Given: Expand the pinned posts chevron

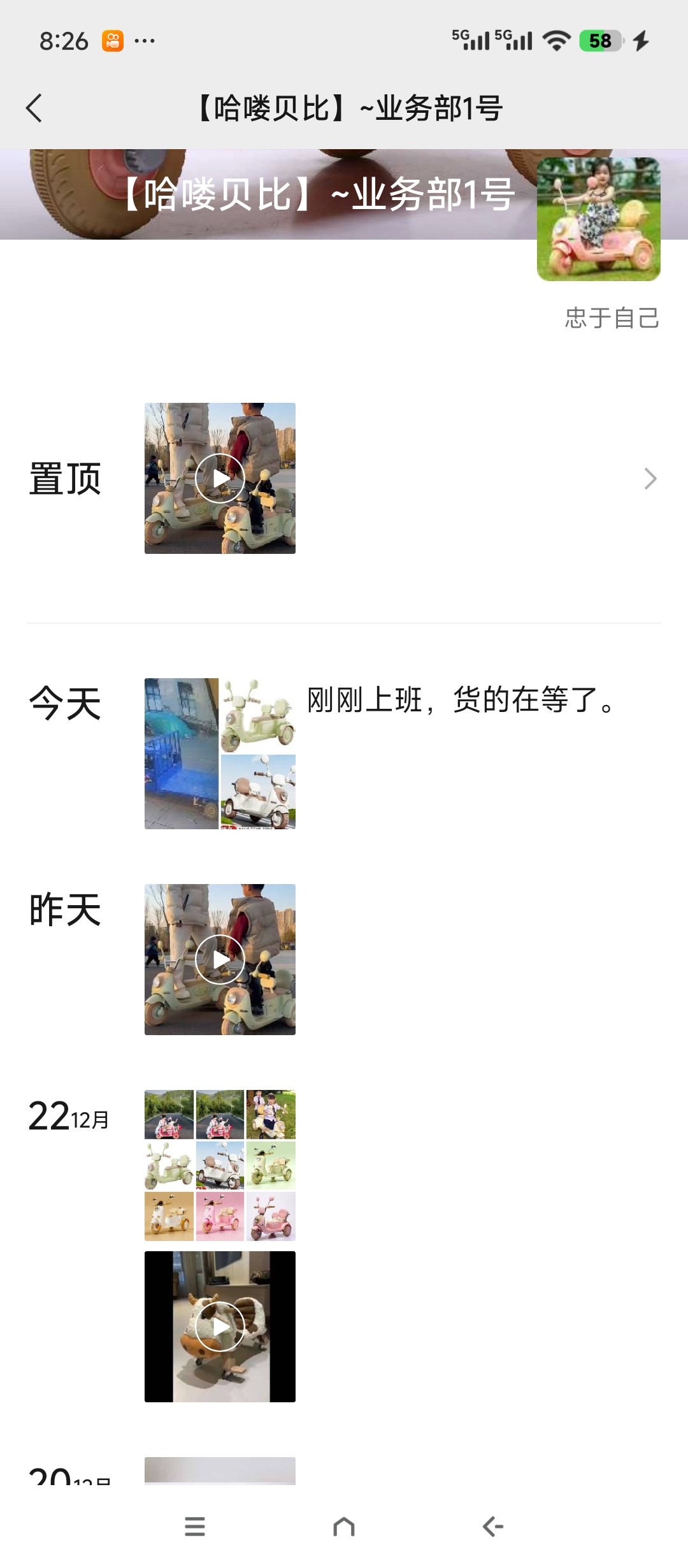Looking at the screenshot, I should click(650, 479).
